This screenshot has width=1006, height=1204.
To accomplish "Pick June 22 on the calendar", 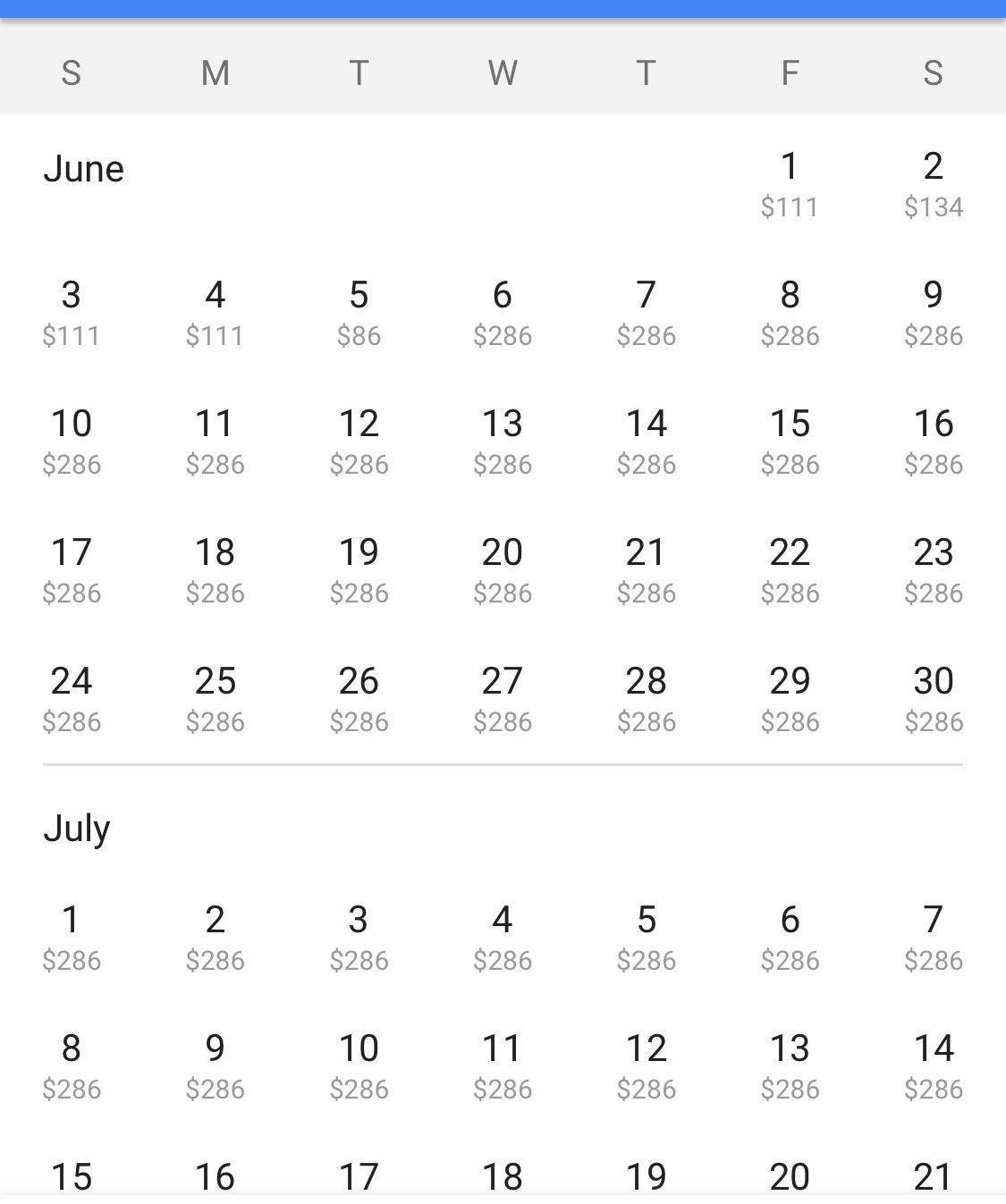I will tap(789, 569).
